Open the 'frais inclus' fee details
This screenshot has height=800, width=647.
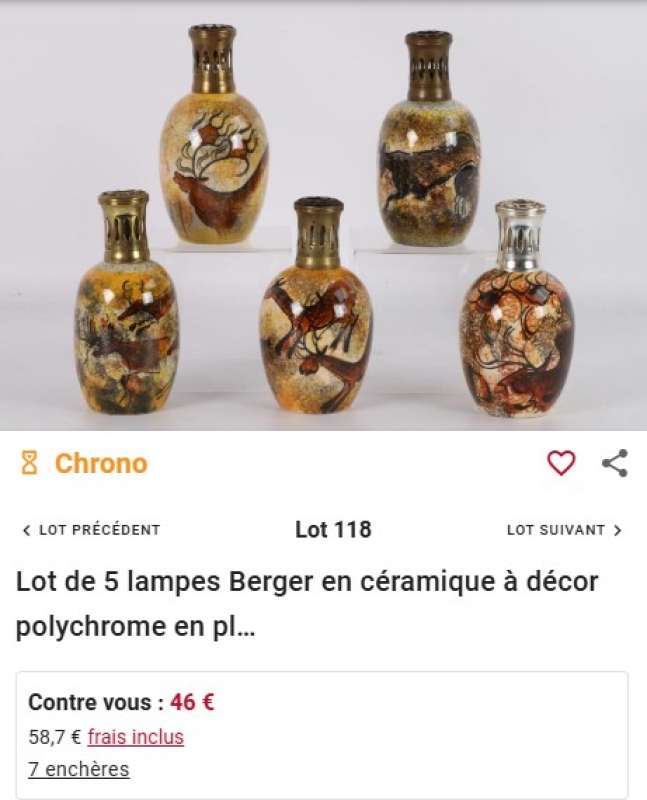pos(135,737)
